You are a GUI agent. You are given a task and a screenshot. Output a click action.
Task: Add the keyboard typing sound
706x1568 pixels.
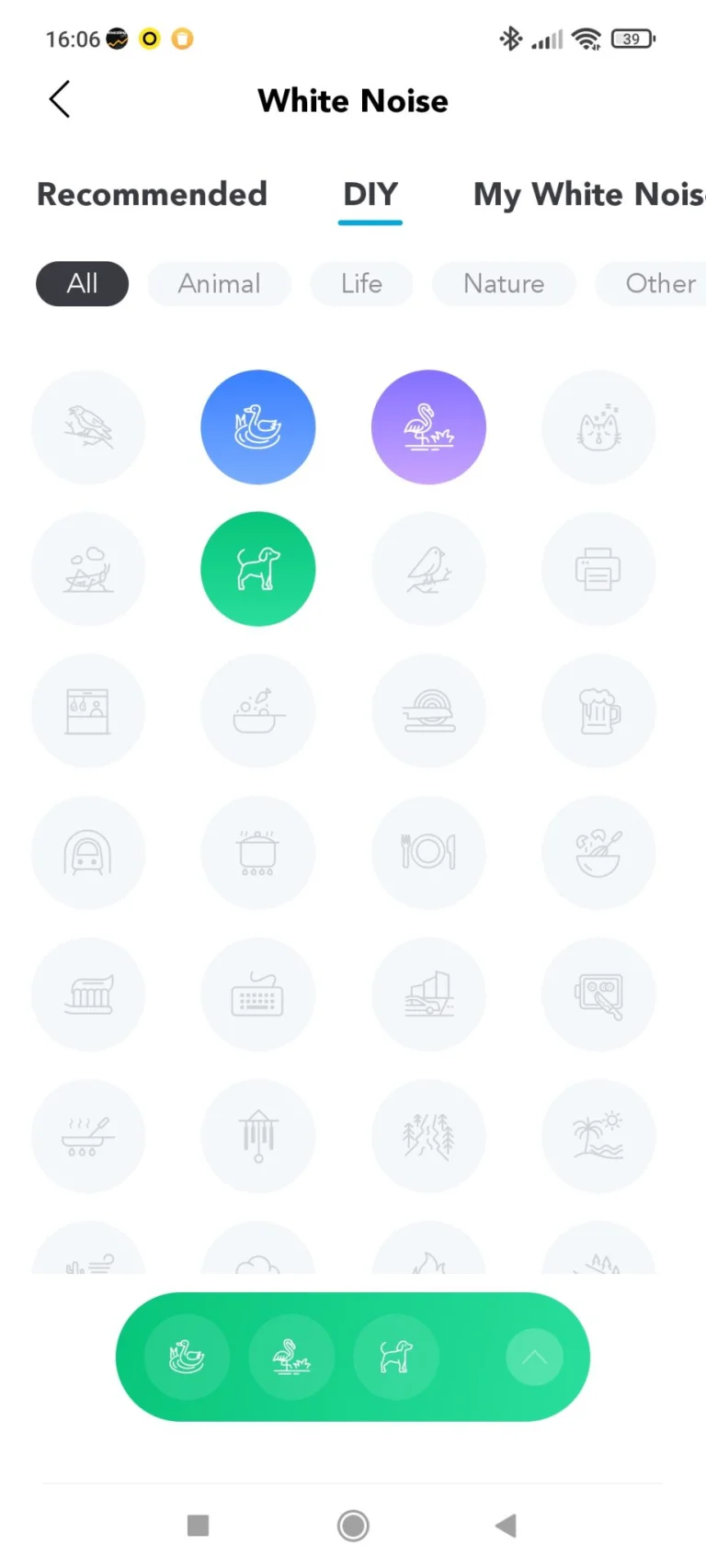click(258, 994)
